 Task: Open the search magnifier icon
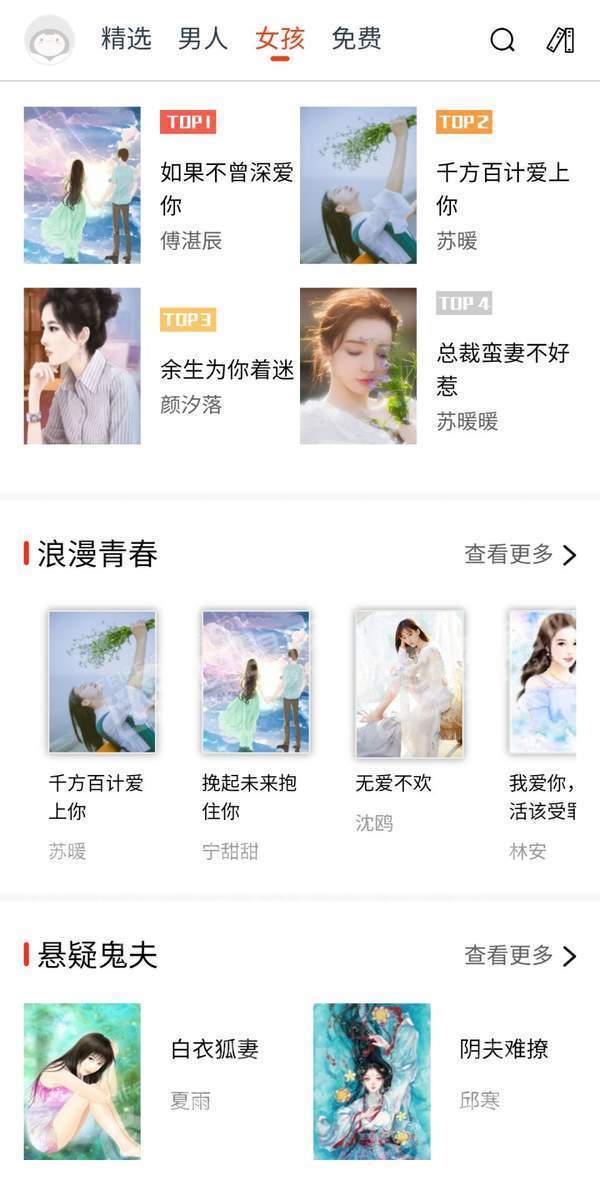502,40
